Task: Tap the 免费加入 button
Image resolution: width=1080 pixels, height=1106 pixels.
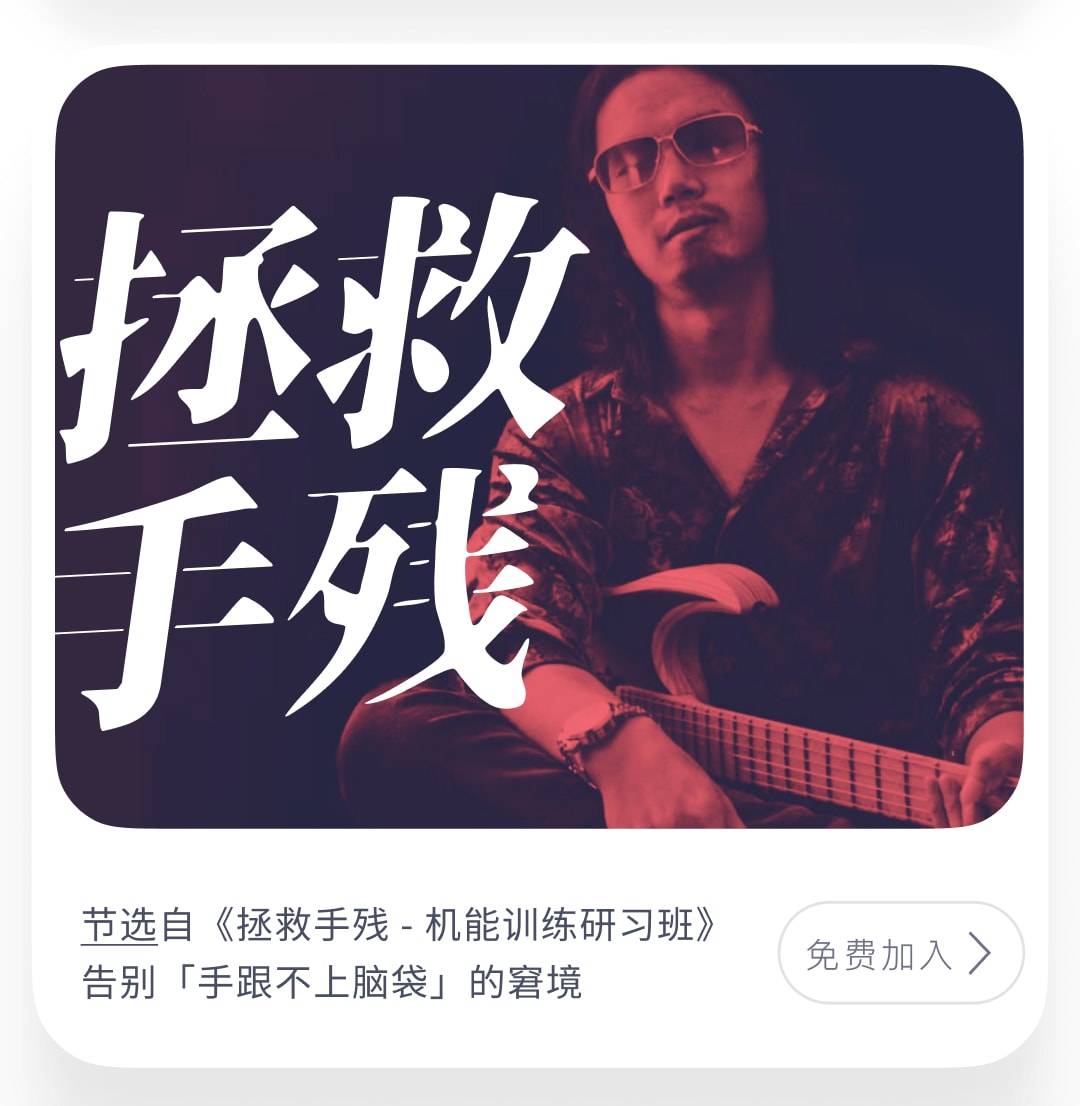Action: point(900,953)
